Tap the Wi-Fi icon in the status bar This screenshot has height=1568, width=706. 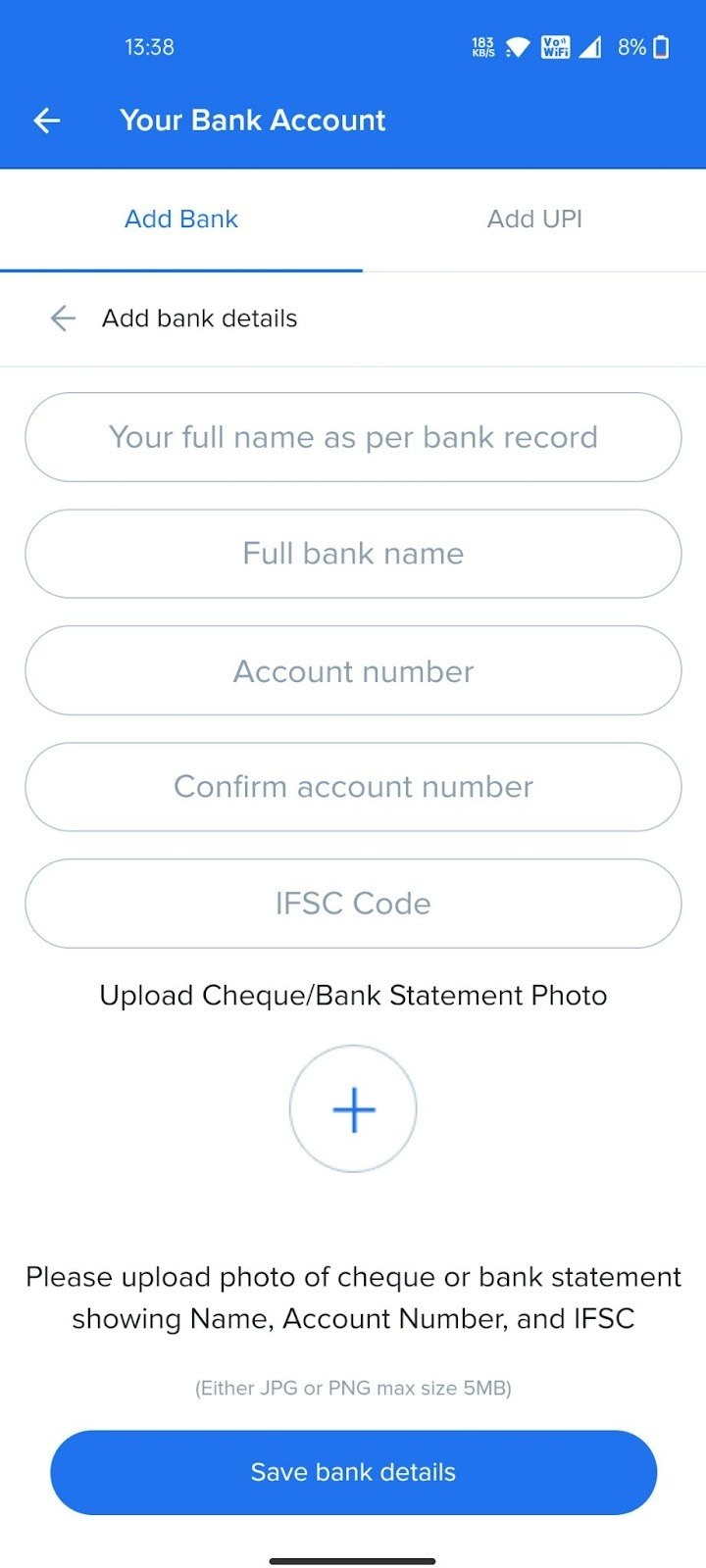click(515, 46)
